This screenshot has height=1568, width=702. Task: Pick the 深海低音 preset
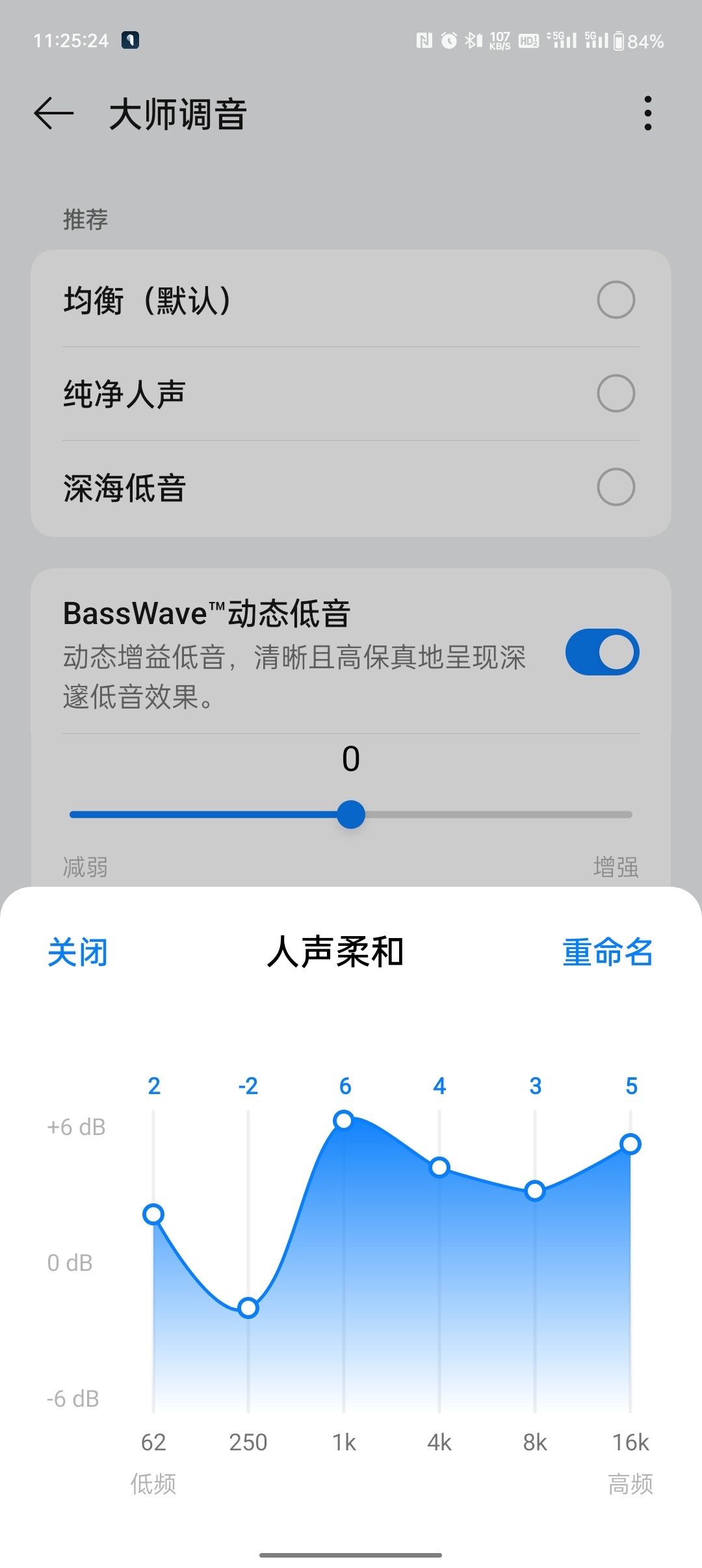pos(351,487)
